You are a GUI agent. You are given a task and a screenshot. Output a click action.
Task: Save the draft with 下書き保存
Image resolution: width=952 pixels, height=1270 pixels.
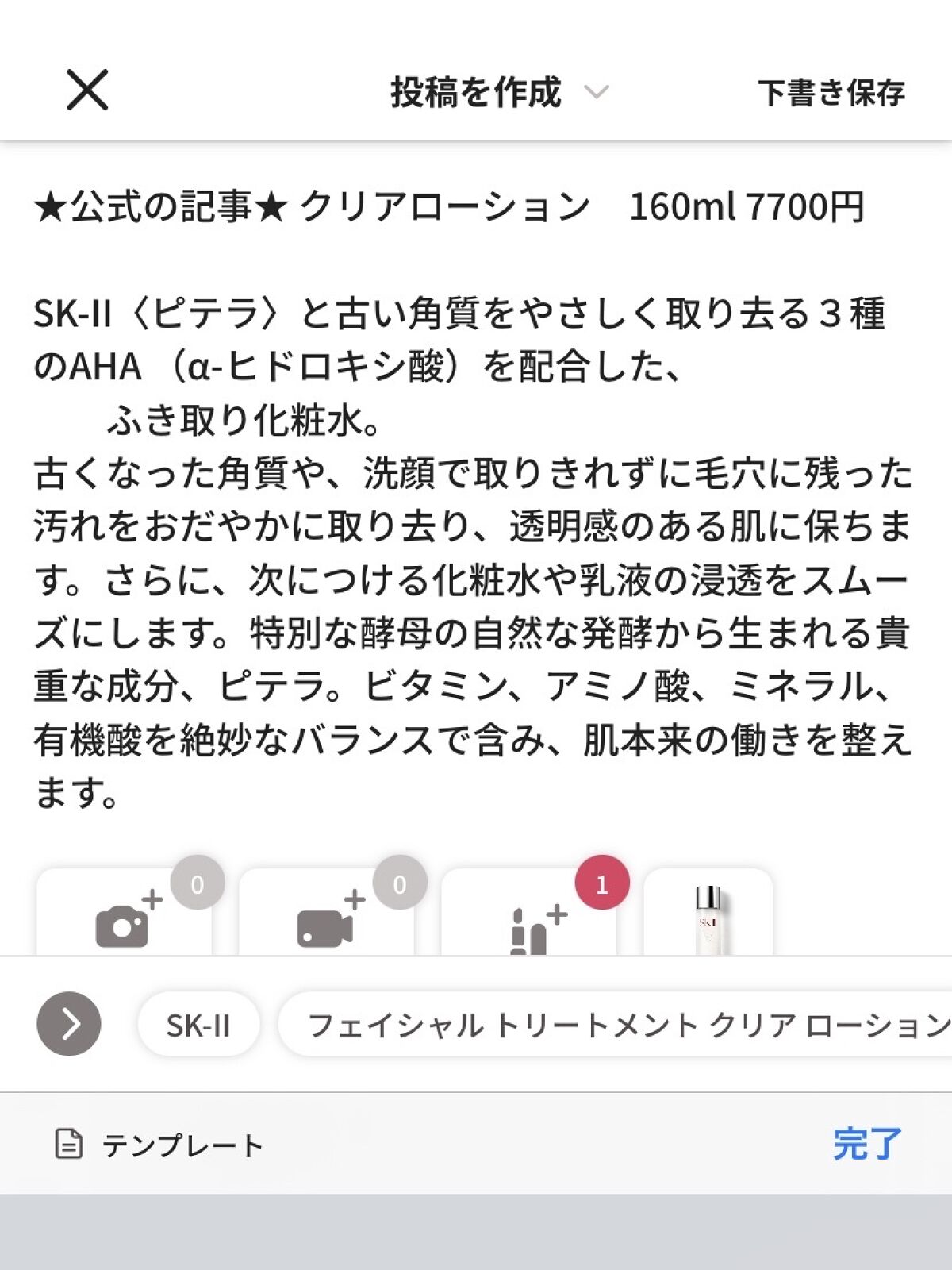831,93
